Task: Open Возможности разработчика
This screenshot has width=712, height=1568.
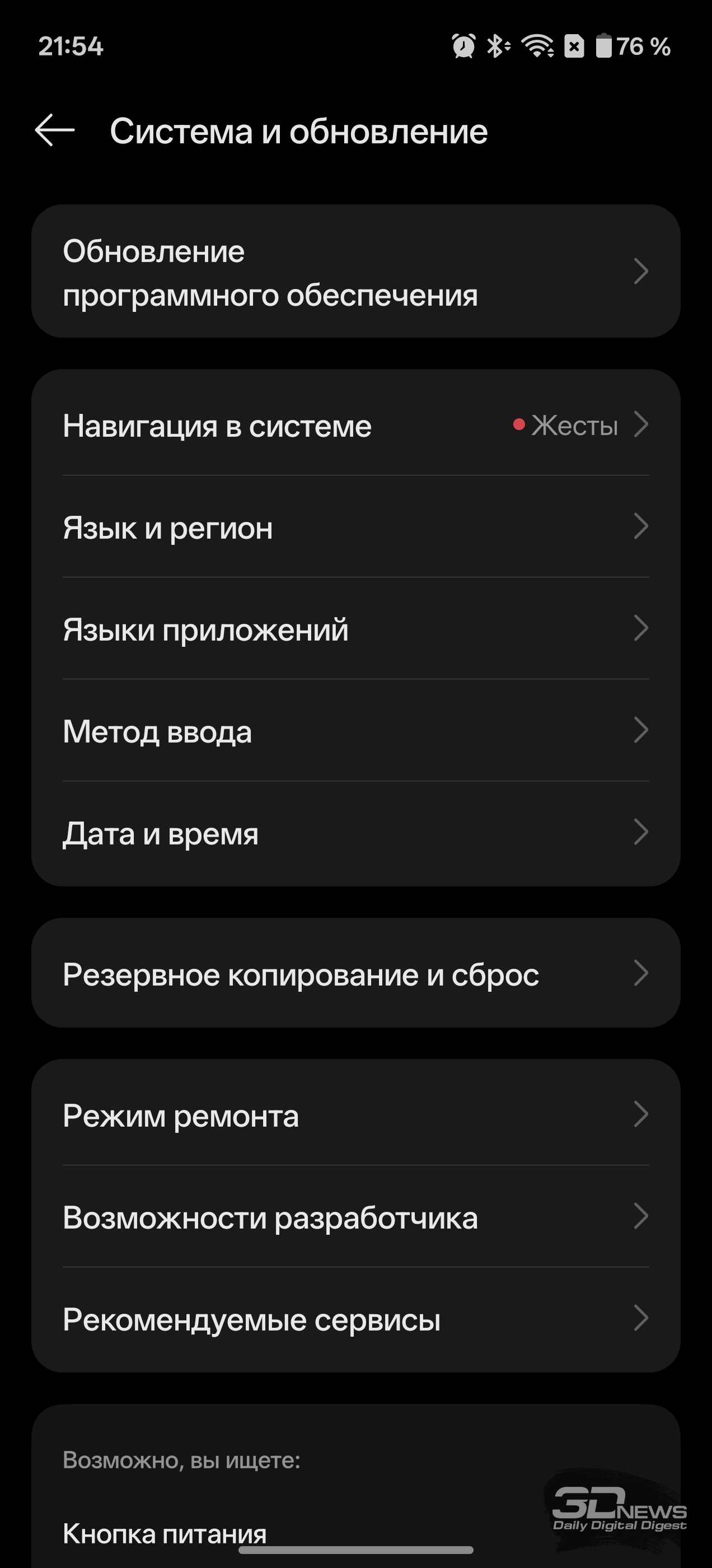Action: [x=355, y=1217]
